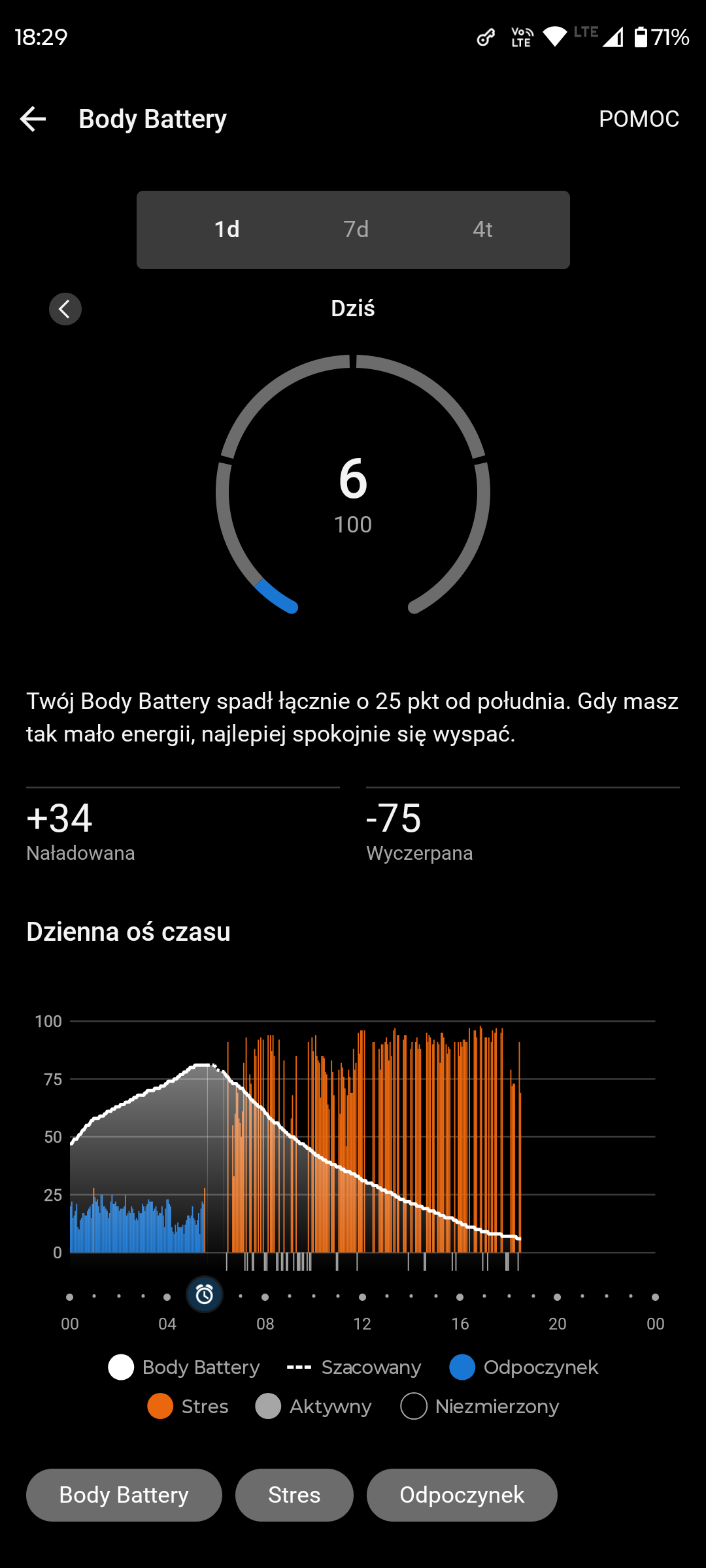Open POMOC help page

click(x=639, y=119)
